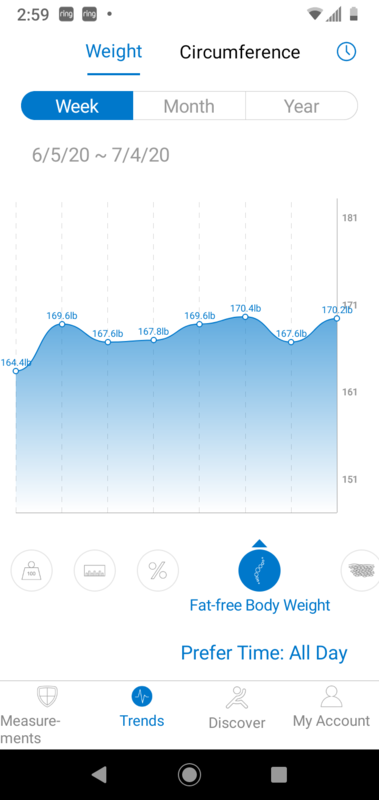Screen dimensions: 379x800
Task: Tap the Trends tab
Action: tap(142, 707)
